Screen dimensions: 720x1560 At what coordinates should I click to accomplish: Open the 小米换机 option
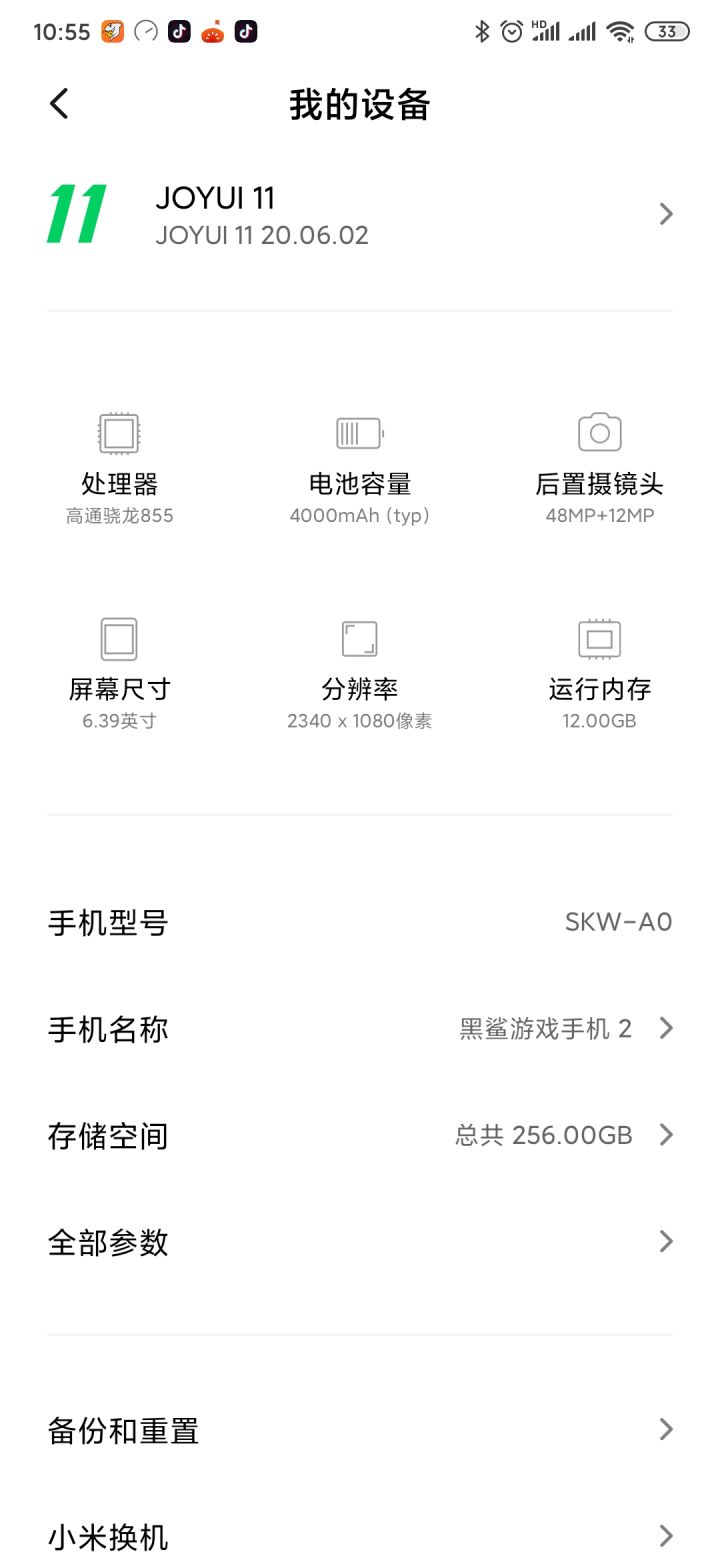[x=360, y=1535]
